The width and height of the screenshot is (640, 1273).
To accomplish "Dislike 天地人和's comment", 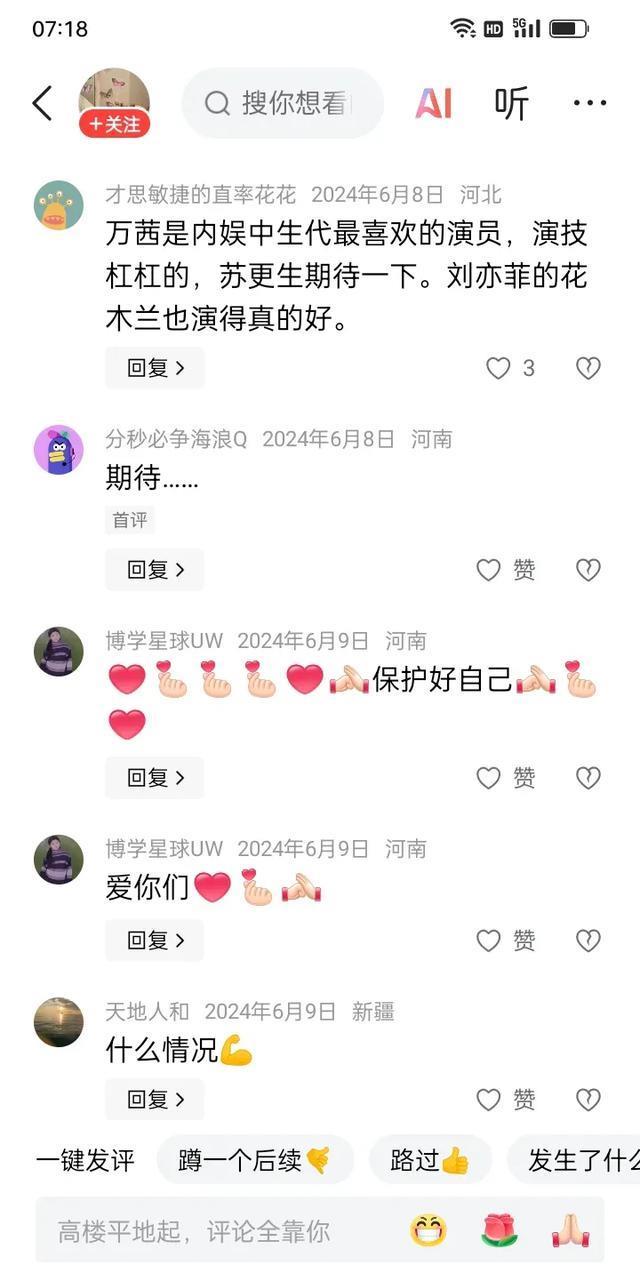I will click(x=588, y=1100).
